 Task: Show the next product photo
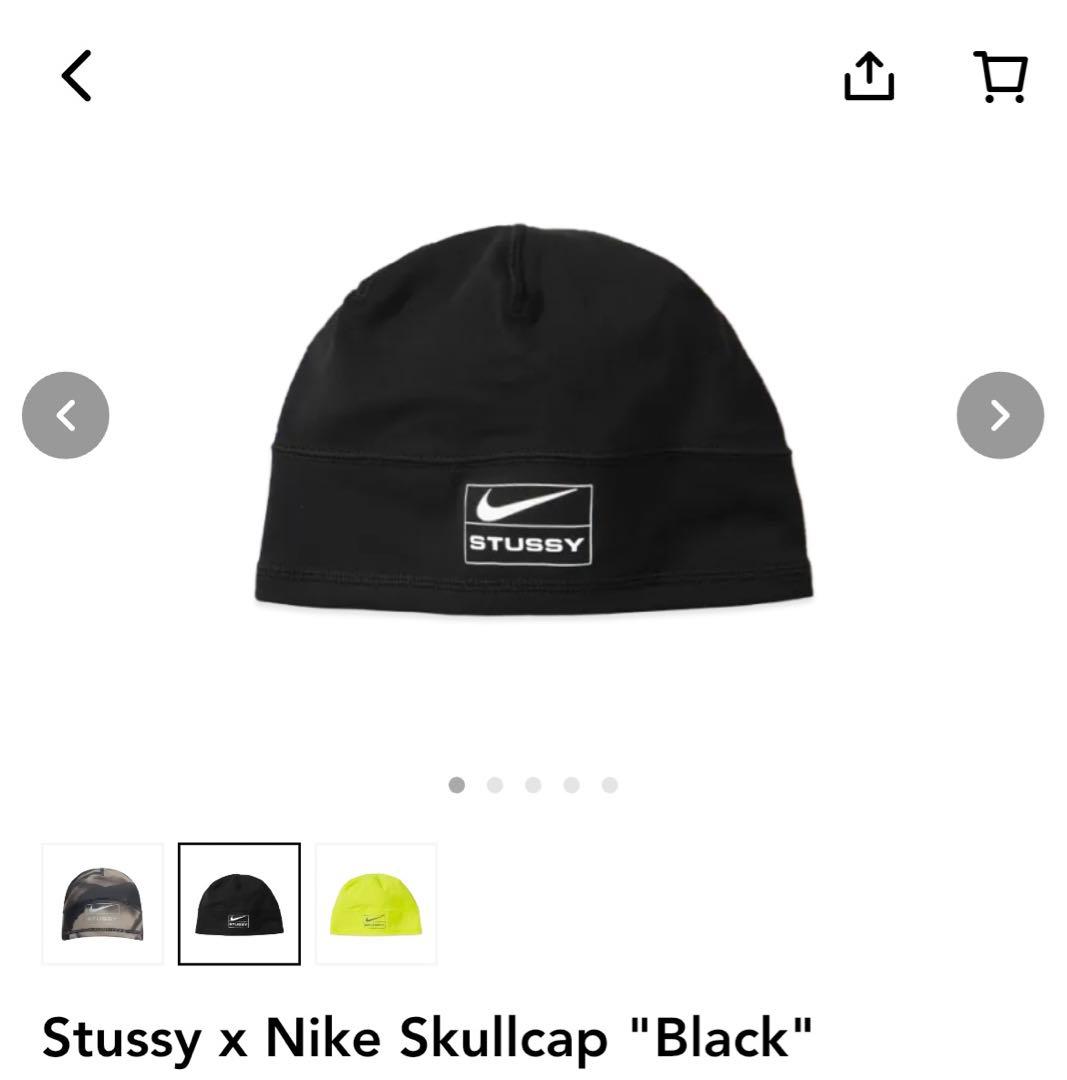pyautogui.click(x=1000, y=414)
